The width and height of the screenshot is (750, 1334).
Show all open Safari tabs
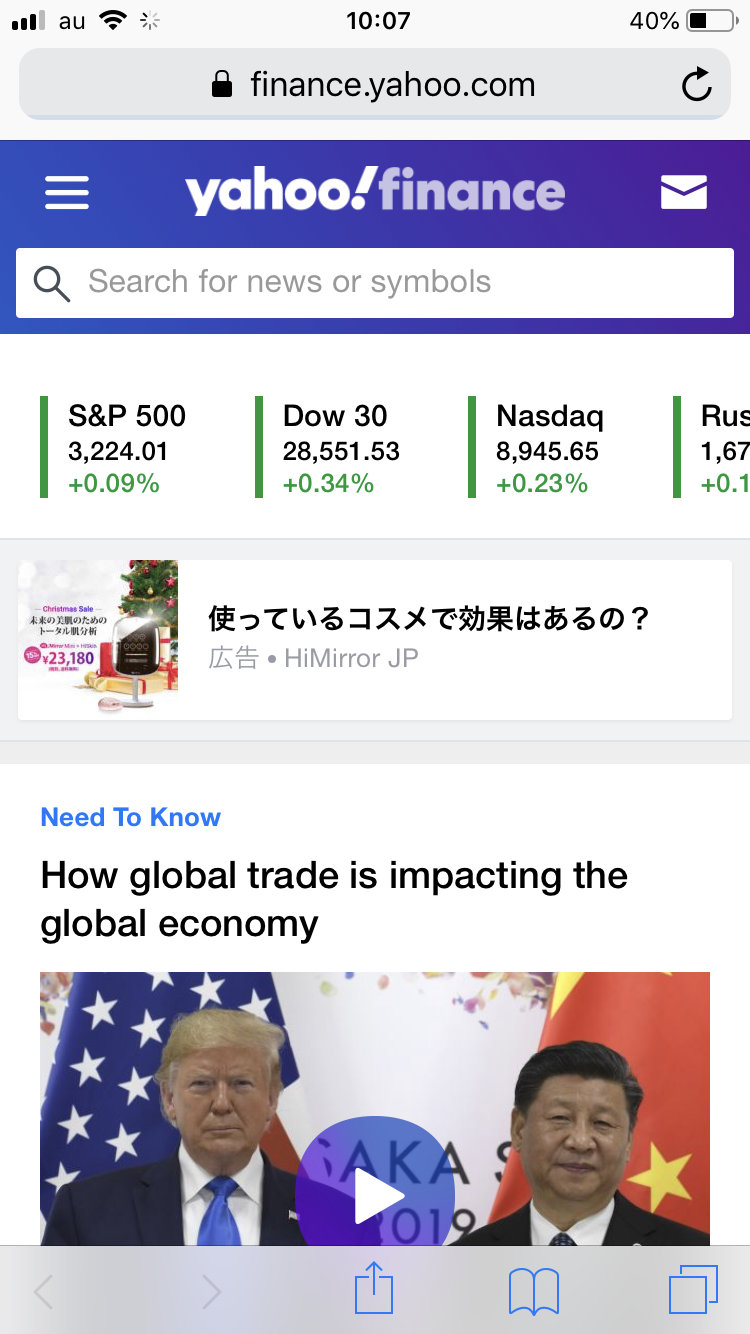coord(693,1291)
